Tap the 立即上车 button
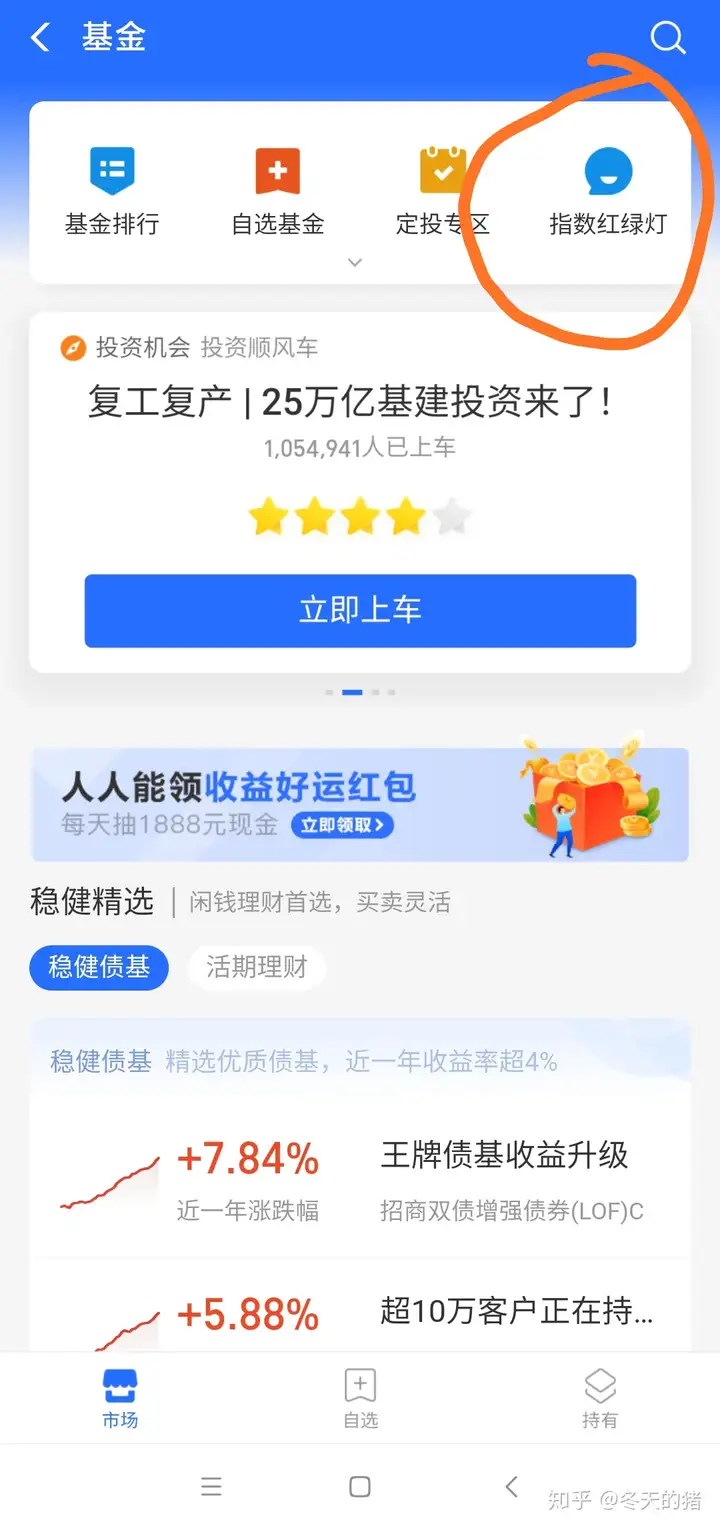 (360, 610)
